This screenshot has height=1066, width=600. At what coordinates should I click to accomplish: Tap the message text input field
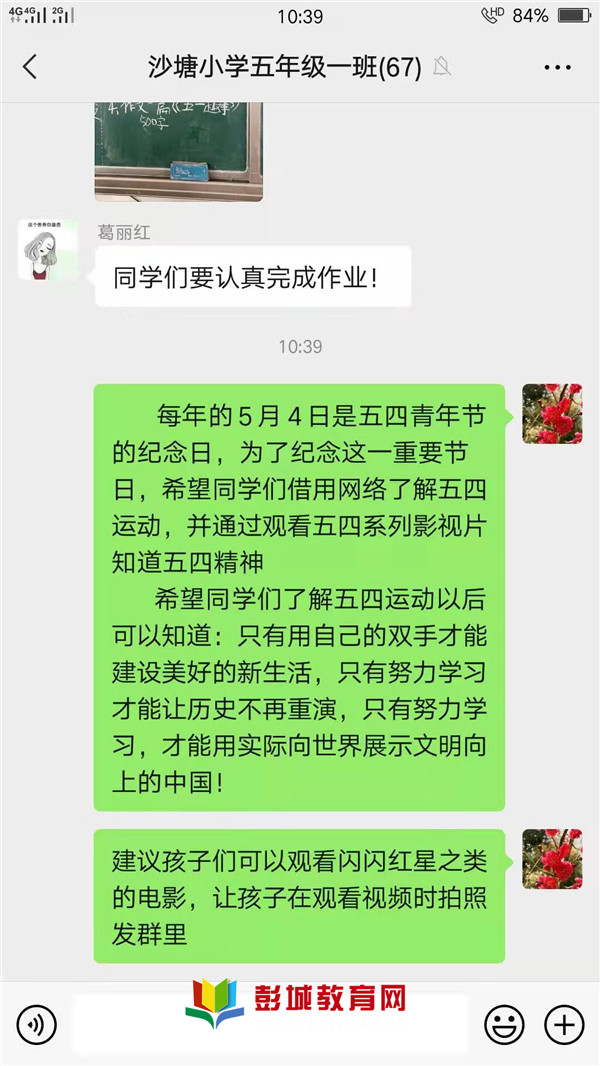[270, 1024]
